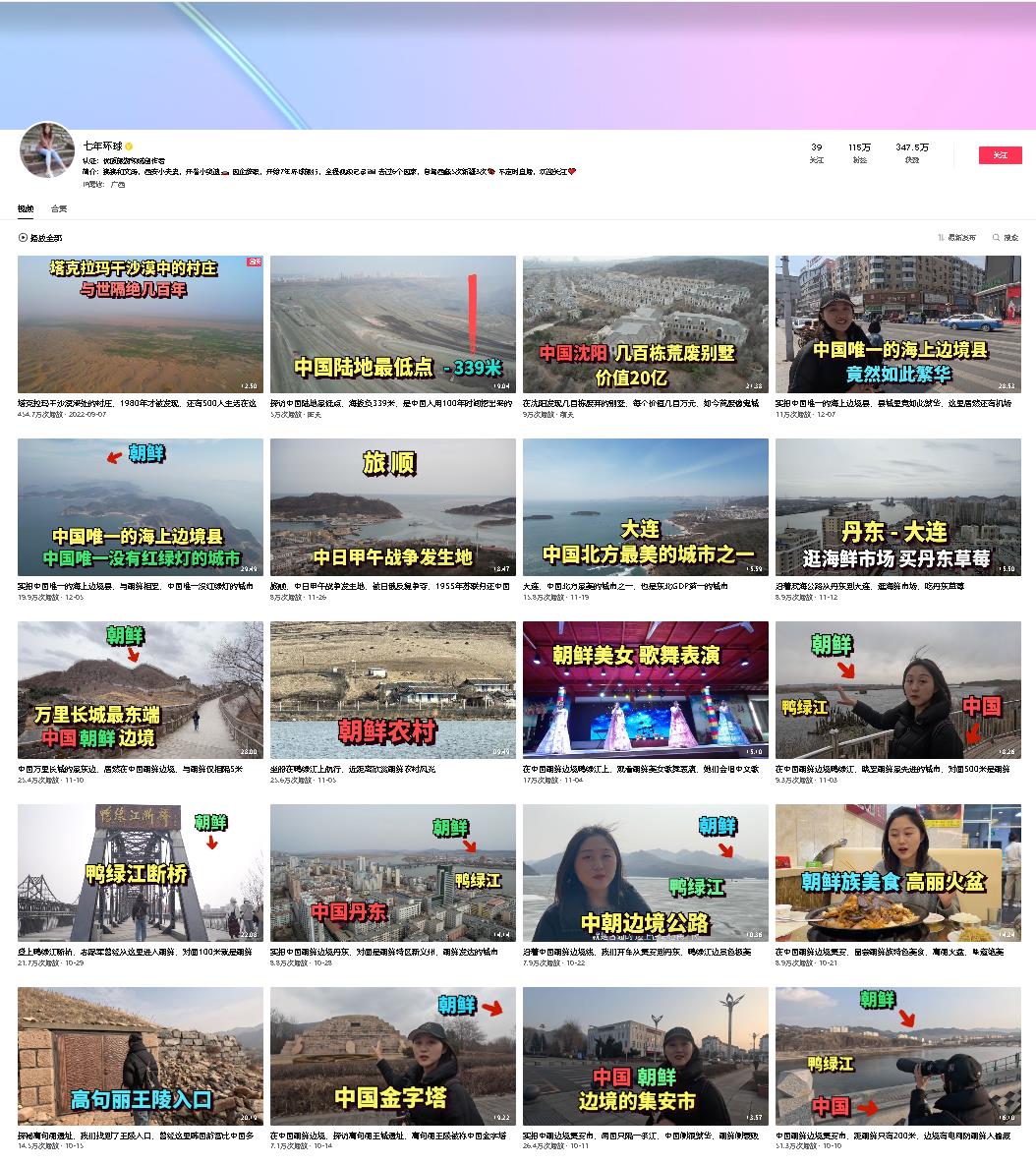Image resolution: width=1036 pixels, height=1165 pixels.
Task: Open the 最新发布 sort option
Action: point(957,238)
